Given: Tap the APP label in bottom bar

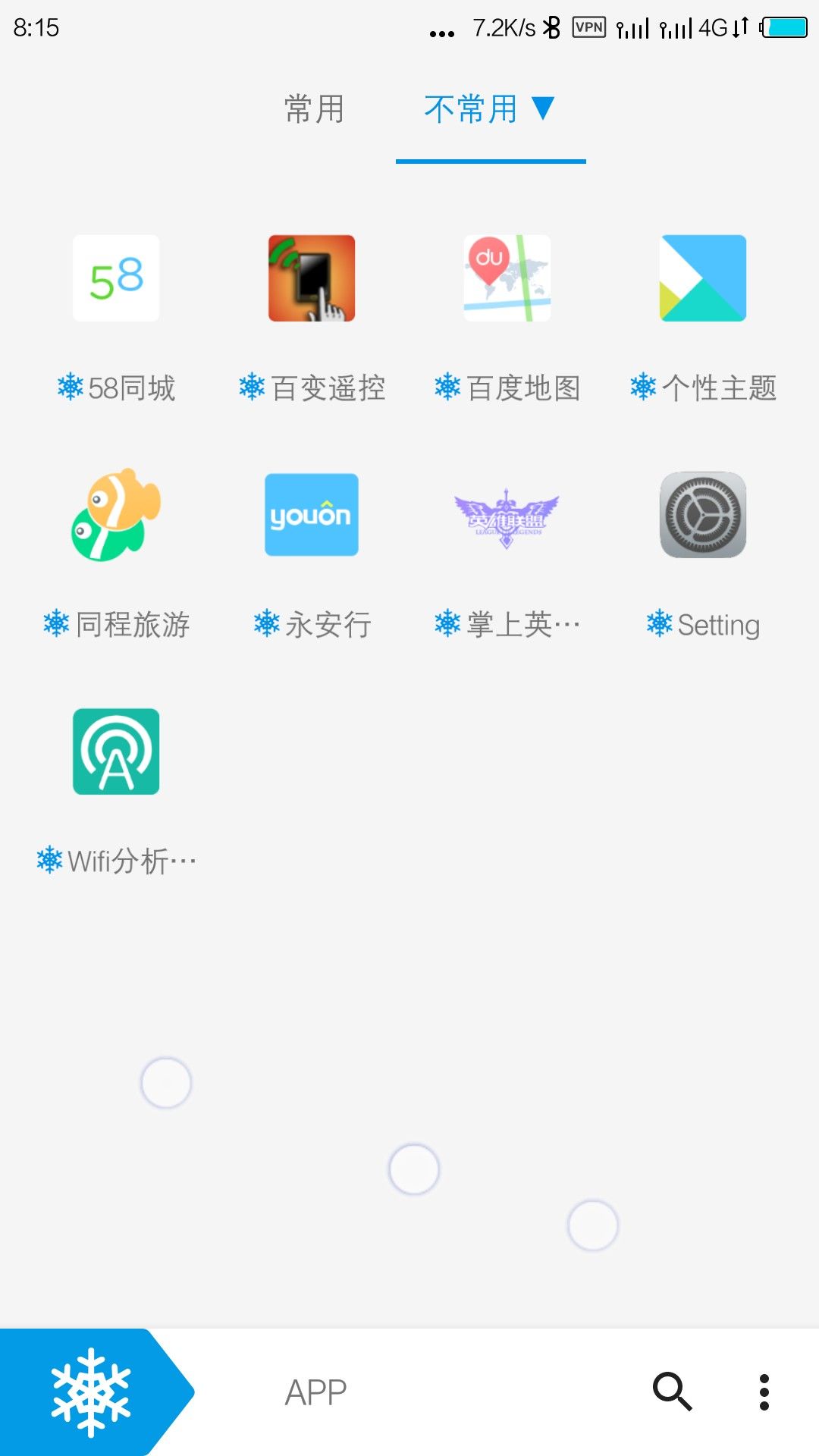Looking at the screenshot, I should point(315,1392).
